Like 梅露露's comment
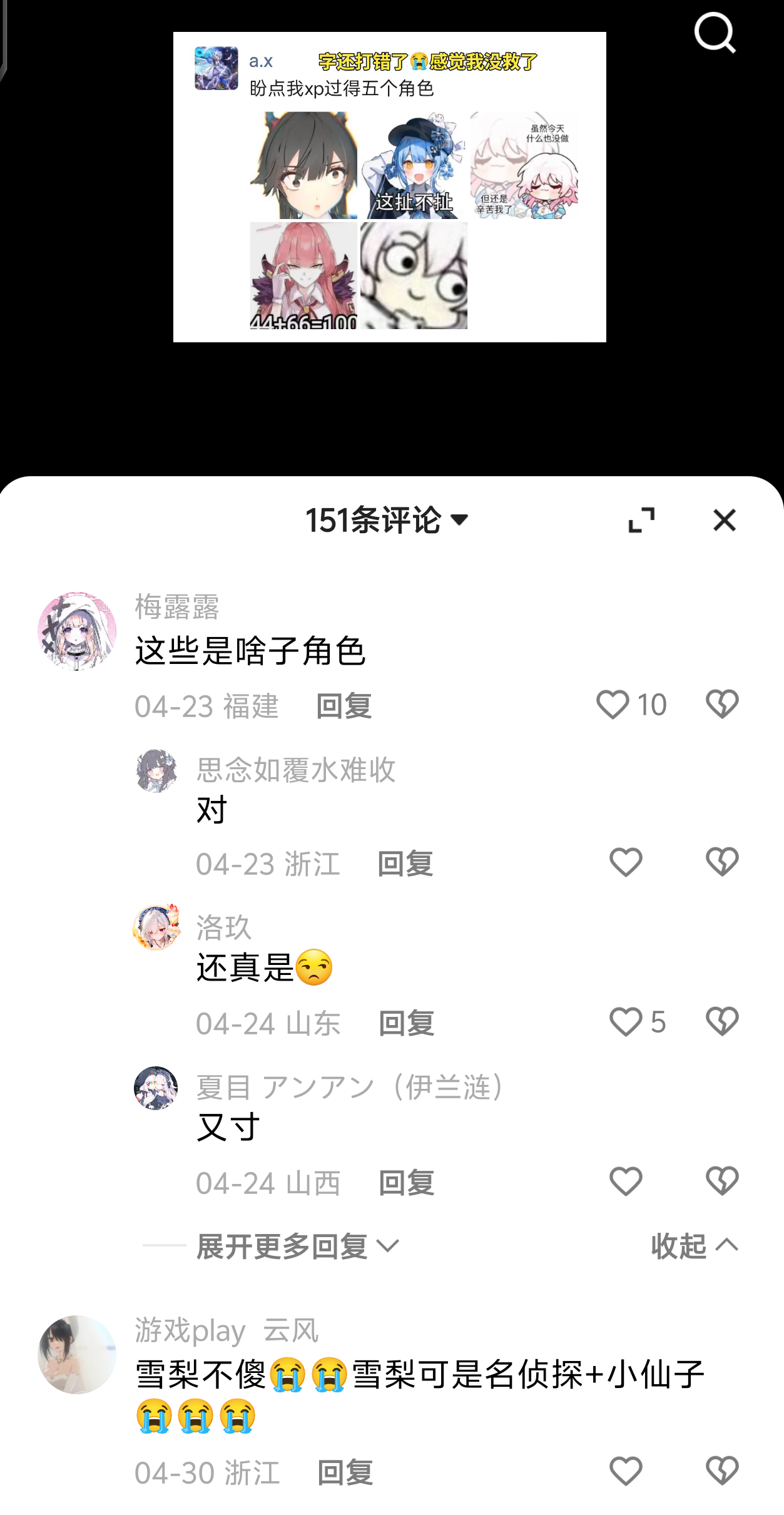The image size is (784, 1515). point(613,705)
